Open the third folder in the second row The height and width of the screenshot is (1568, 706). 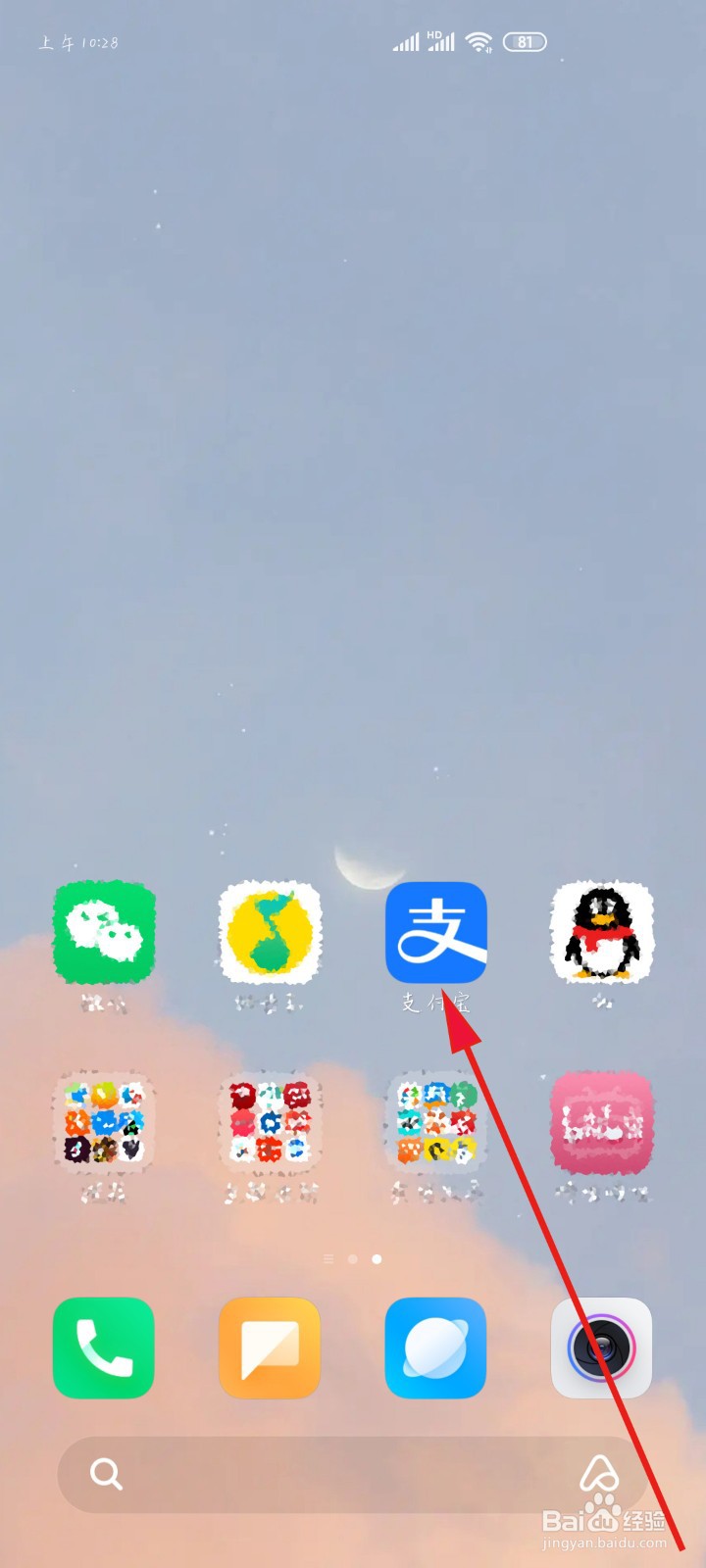(435, 1122)
